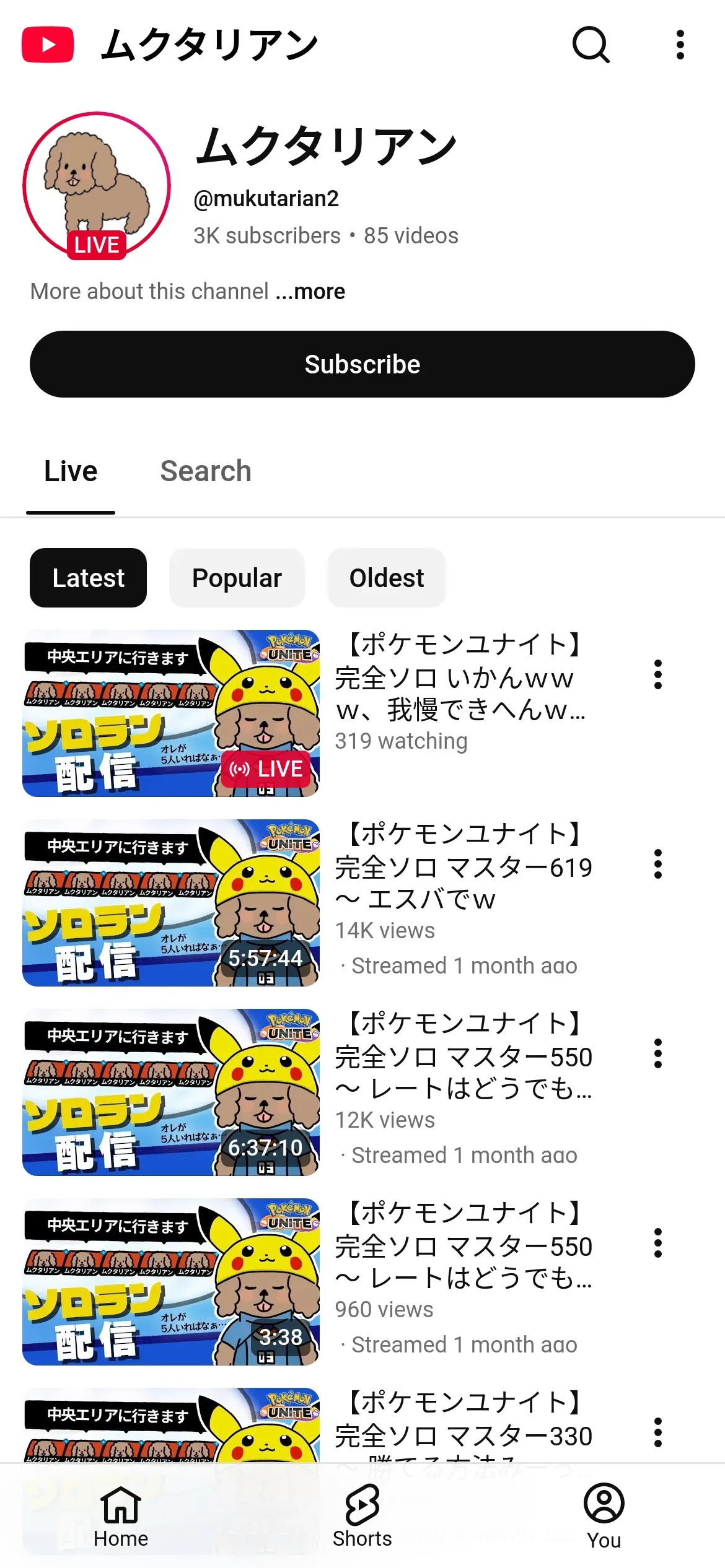Viewport: 725px width, 1568px height.
Task: Subscribe to the ムクタリアン channel
Action: [362, 364]
